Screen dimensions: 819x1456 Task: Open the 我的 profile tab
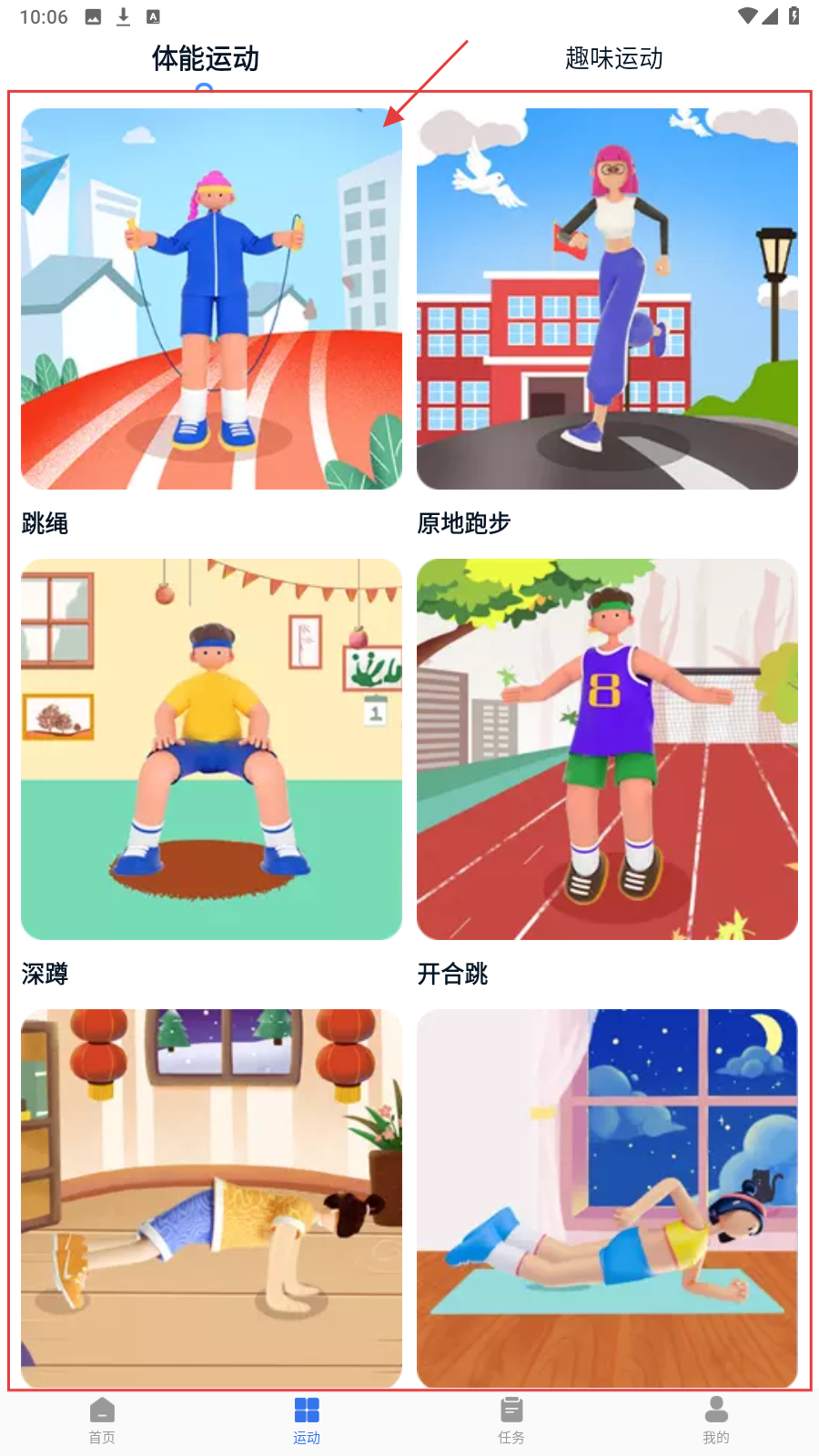[x=716, y=1421]
